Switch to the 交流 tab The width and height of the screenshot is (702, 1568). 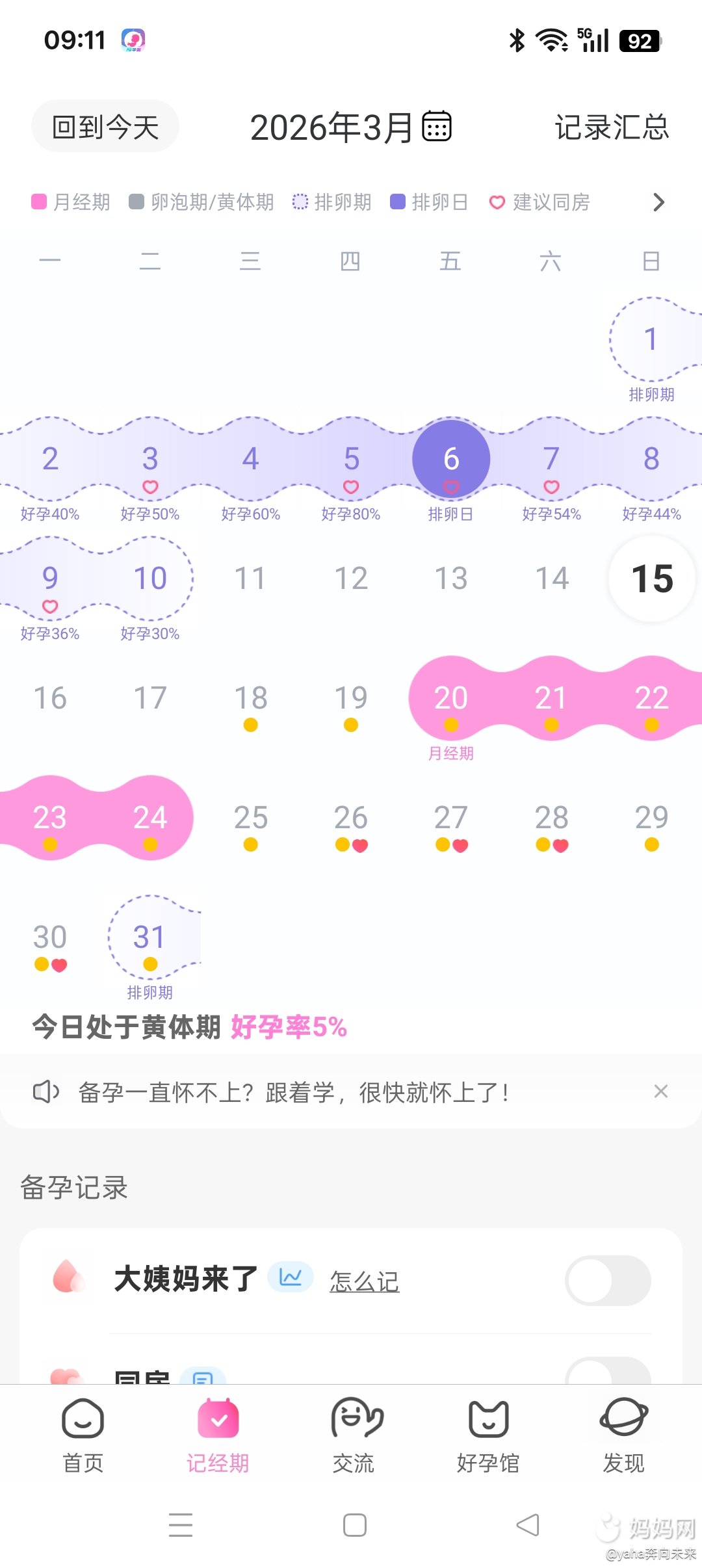(x=353, y=1435)
